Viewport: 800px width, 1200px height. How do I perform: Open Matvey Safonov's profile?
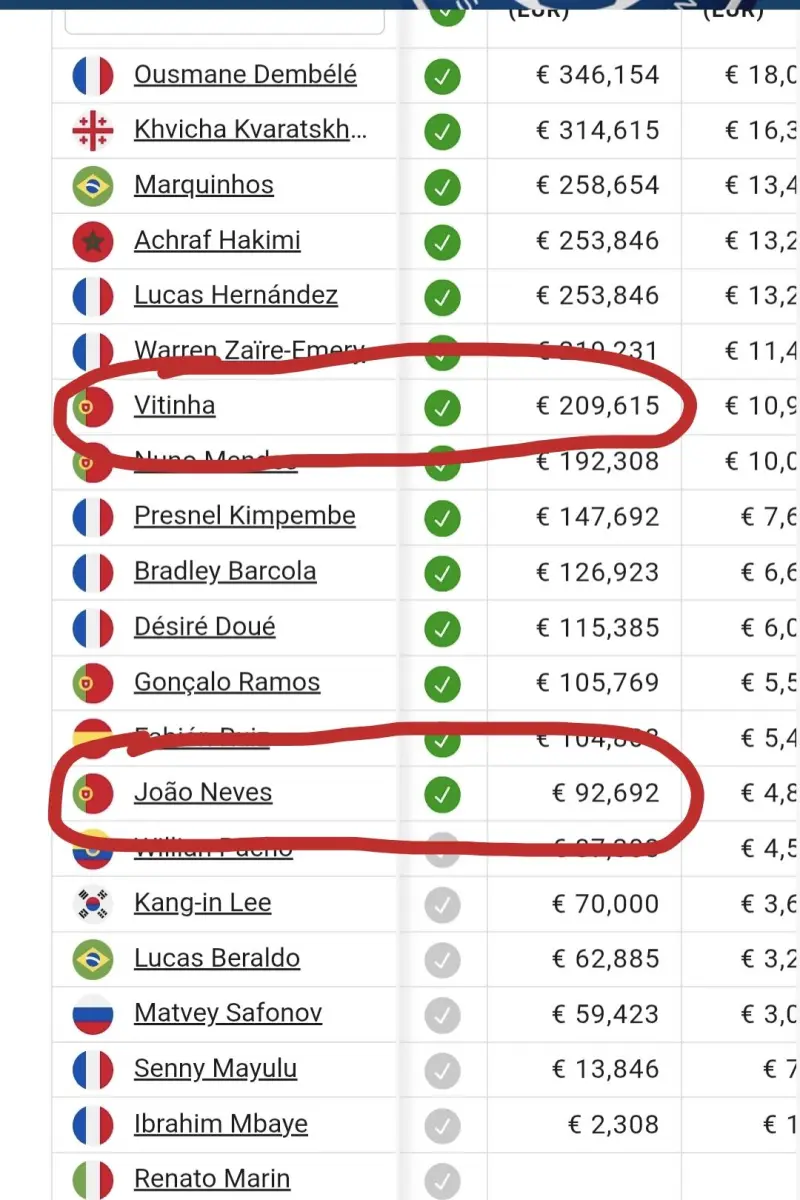(x=228, y=1013)
